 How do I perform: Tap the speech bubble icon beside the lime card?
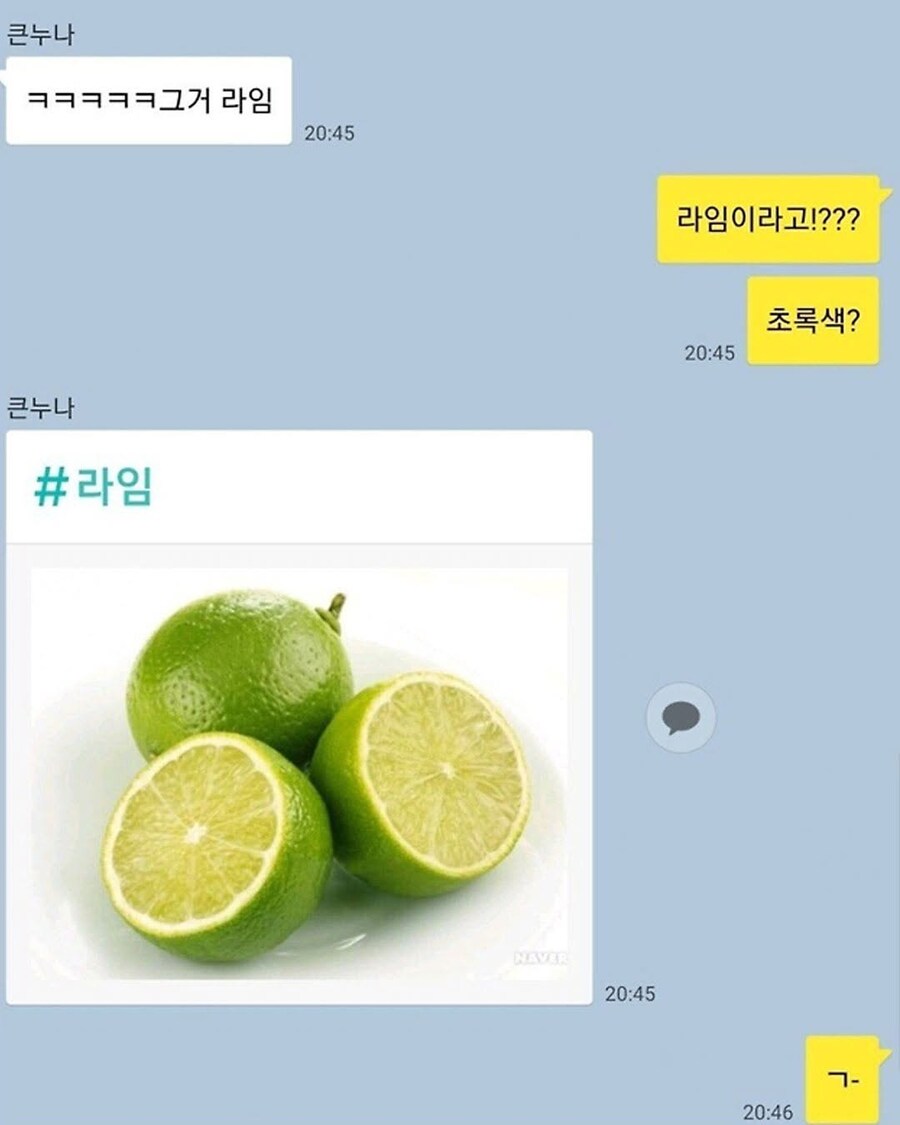coord(680,716)
